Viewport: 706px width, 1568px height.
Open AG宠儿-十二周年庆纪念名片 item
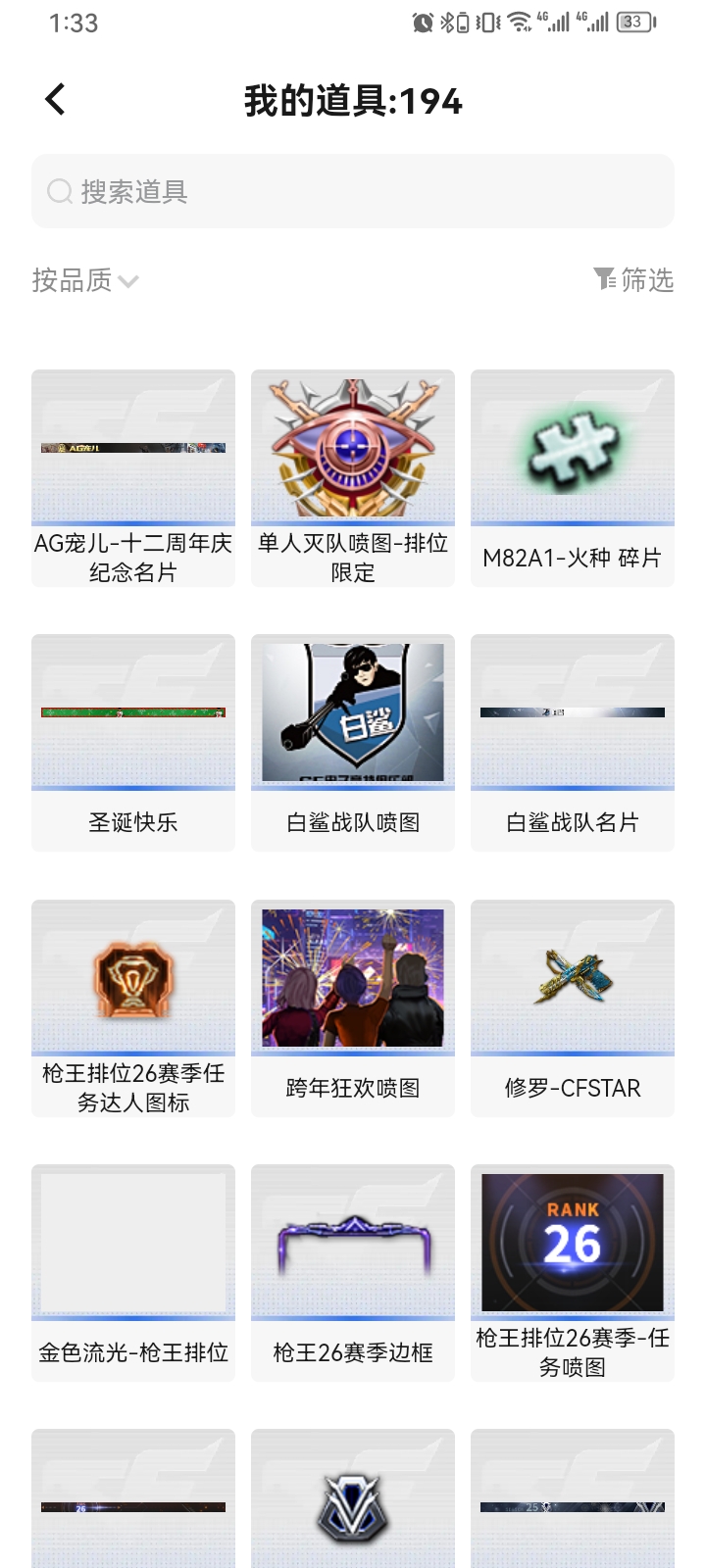point(133,478)
